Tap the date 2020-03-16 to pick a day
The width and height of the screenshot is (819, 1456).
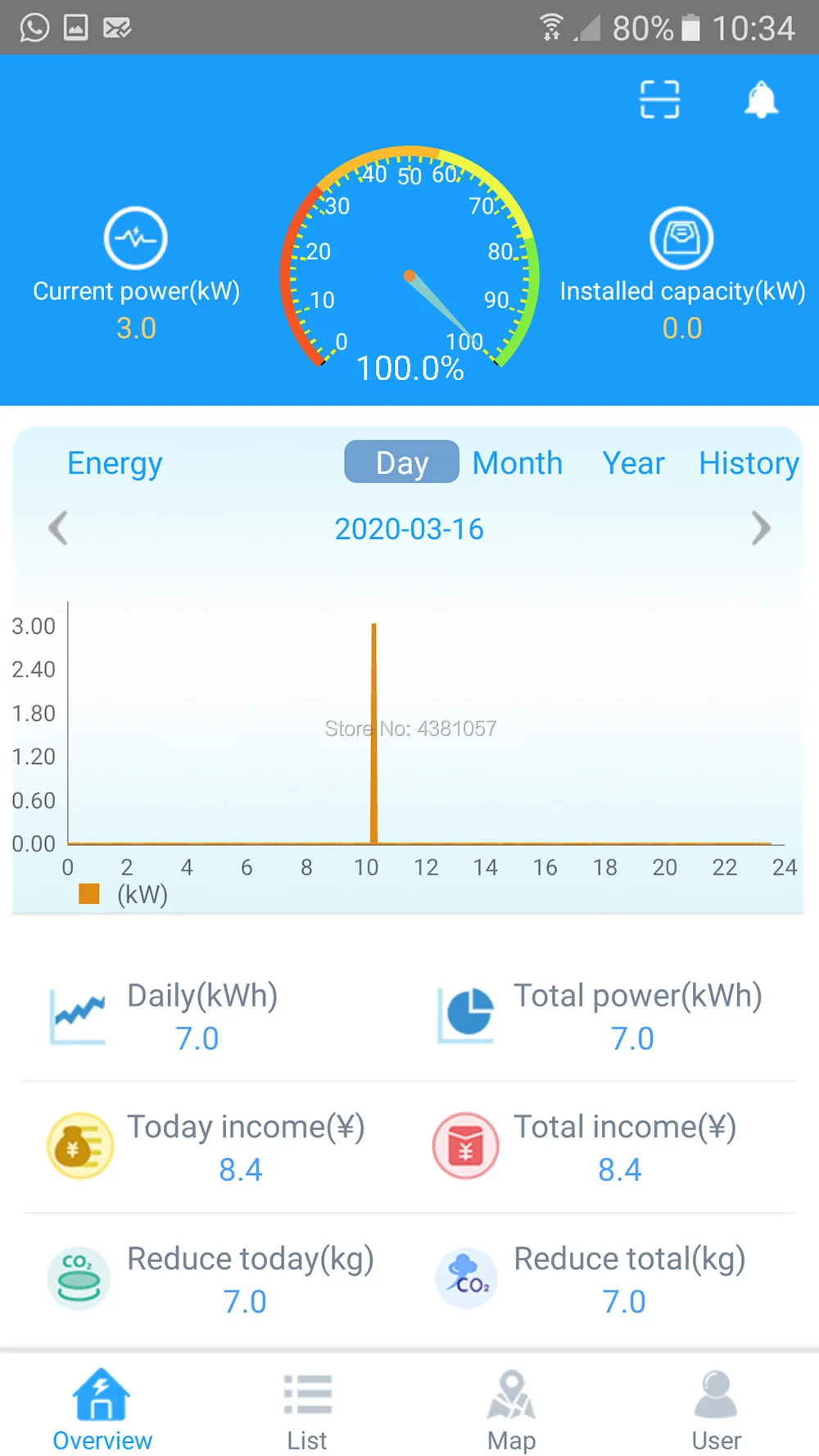click(409, 529)
